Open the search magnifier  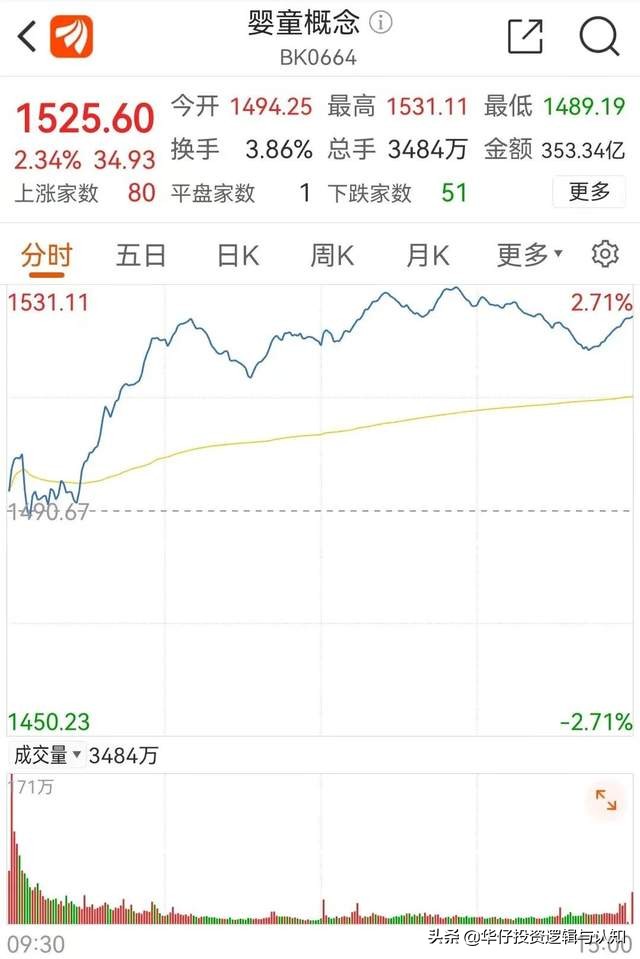(x=599, y=37)
